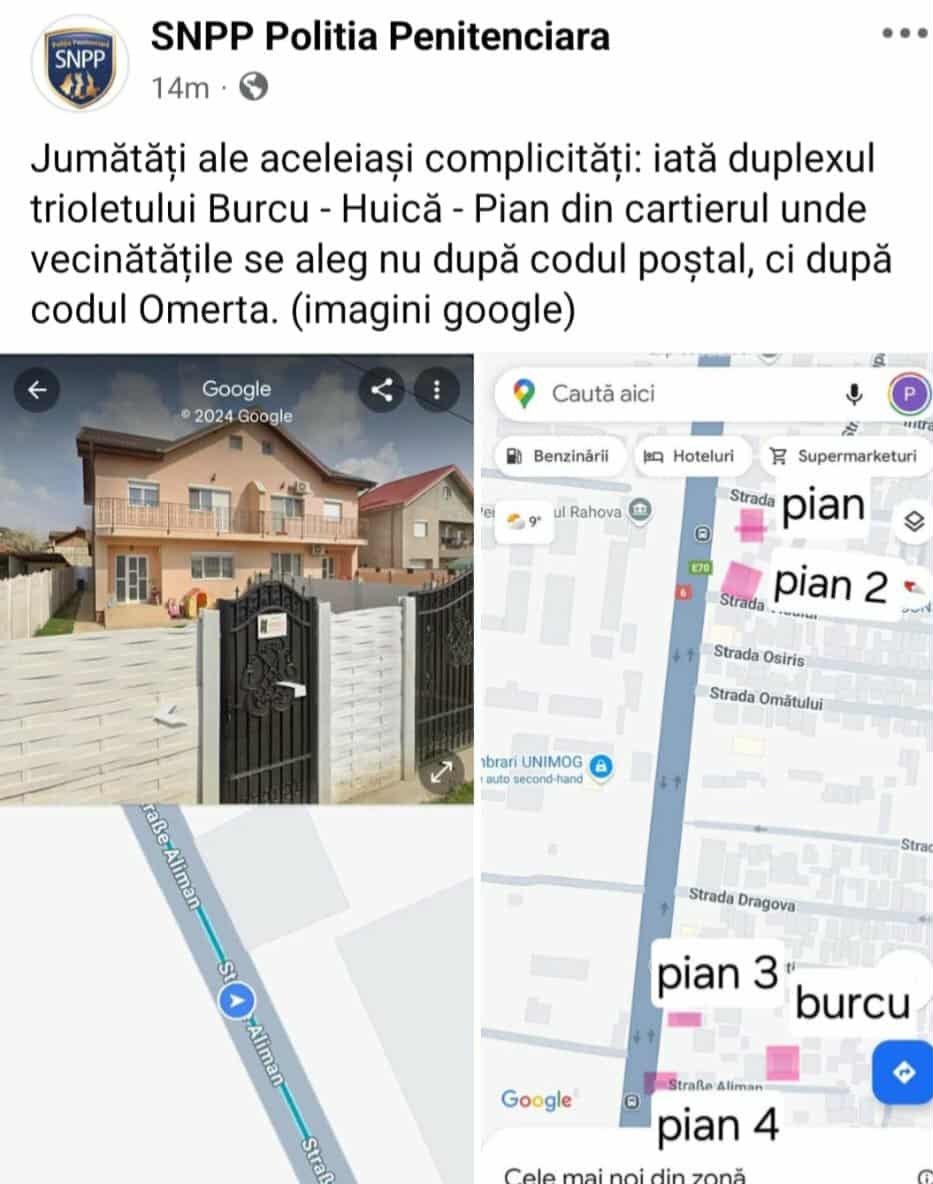Open the post's three-dot options menu

[x=904, y=33]
